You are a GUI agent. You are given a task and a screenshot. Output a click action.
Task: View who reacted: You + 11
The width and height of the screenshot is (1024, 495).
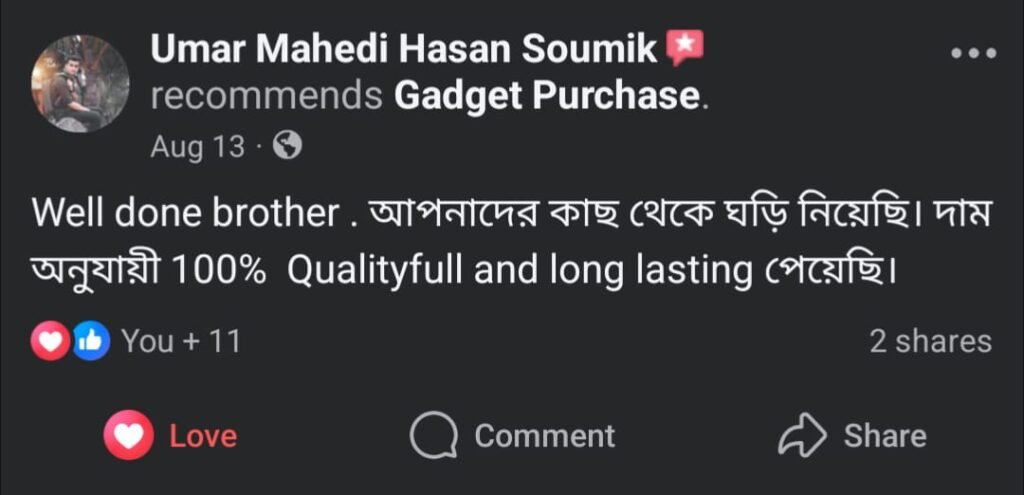180,341
